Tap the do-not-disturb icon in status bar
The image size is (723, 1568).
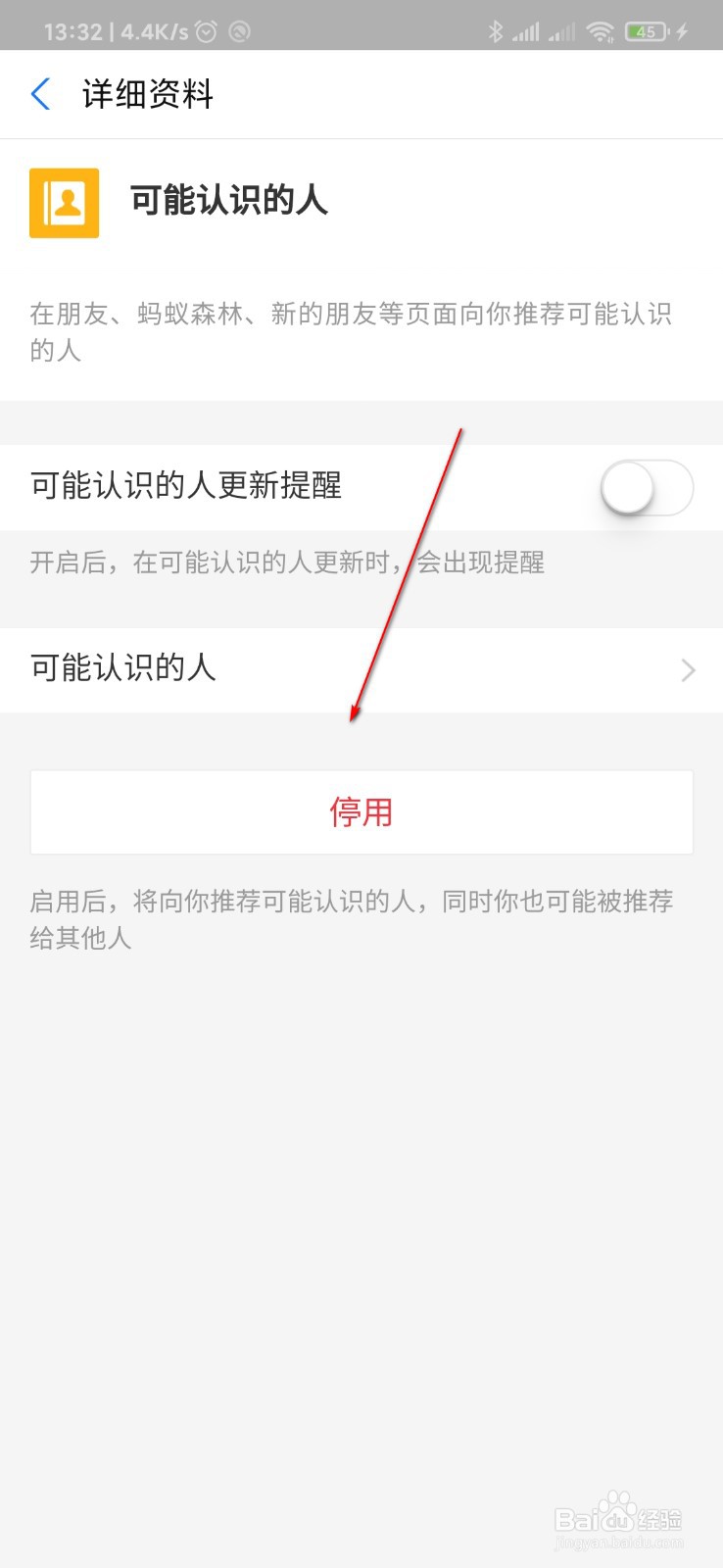239,30
